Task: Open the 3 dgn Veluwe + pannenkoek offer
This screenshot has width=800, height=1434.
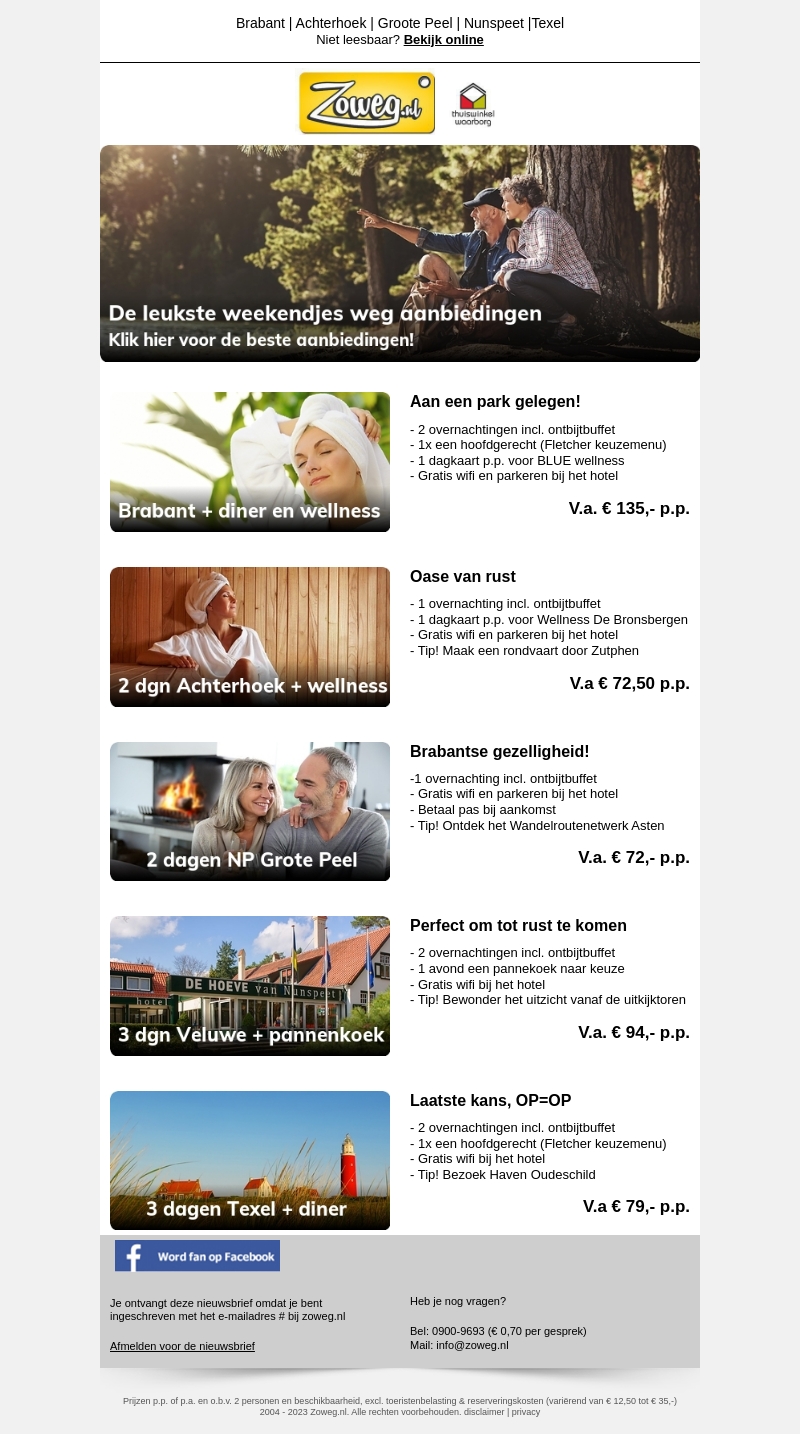Action: click(x=250, y=986)
